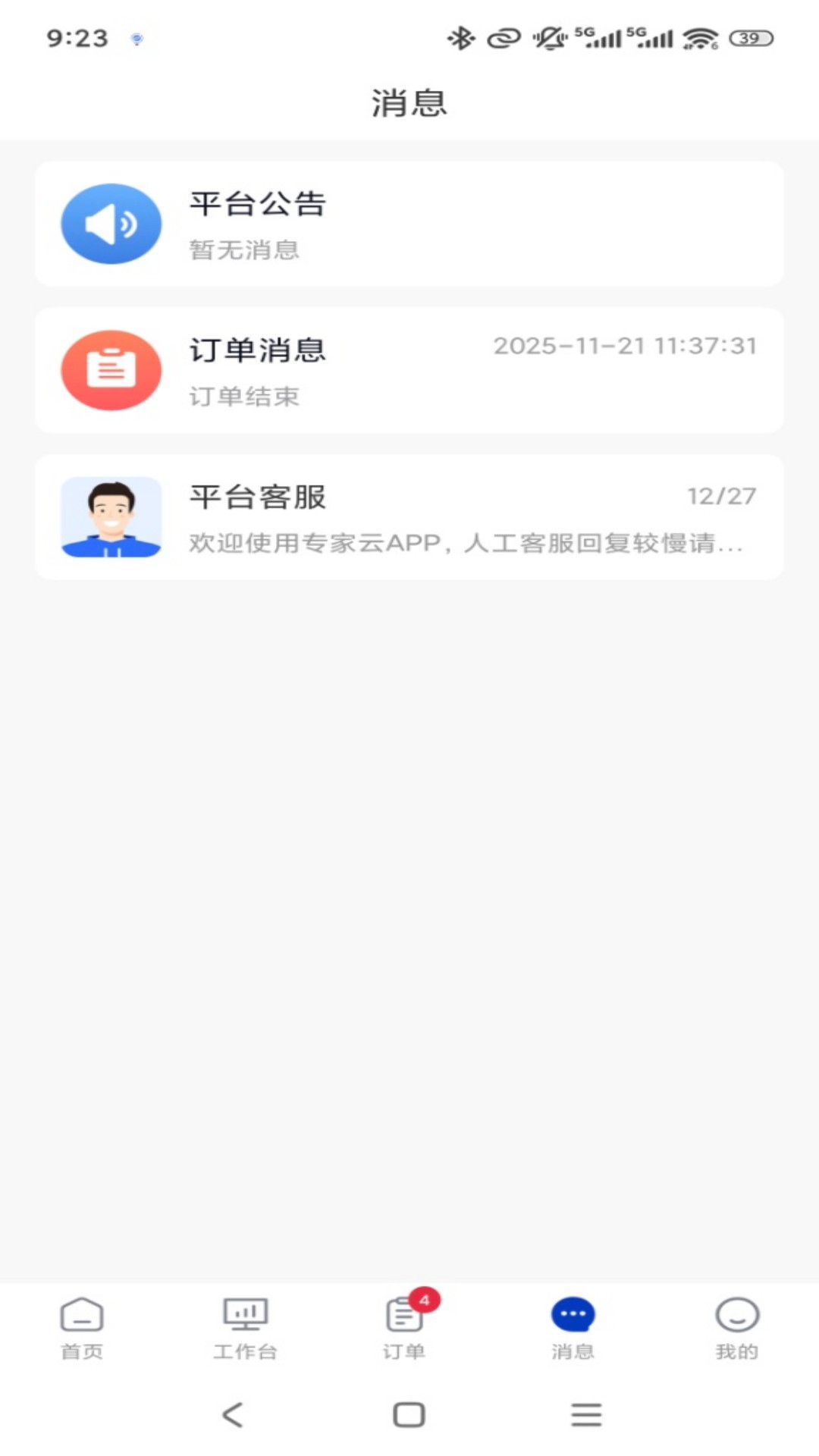The width and height of the screenshot is (819, 1456).
Task: Tap the Android back navigation button
Action: [231, 1414]
